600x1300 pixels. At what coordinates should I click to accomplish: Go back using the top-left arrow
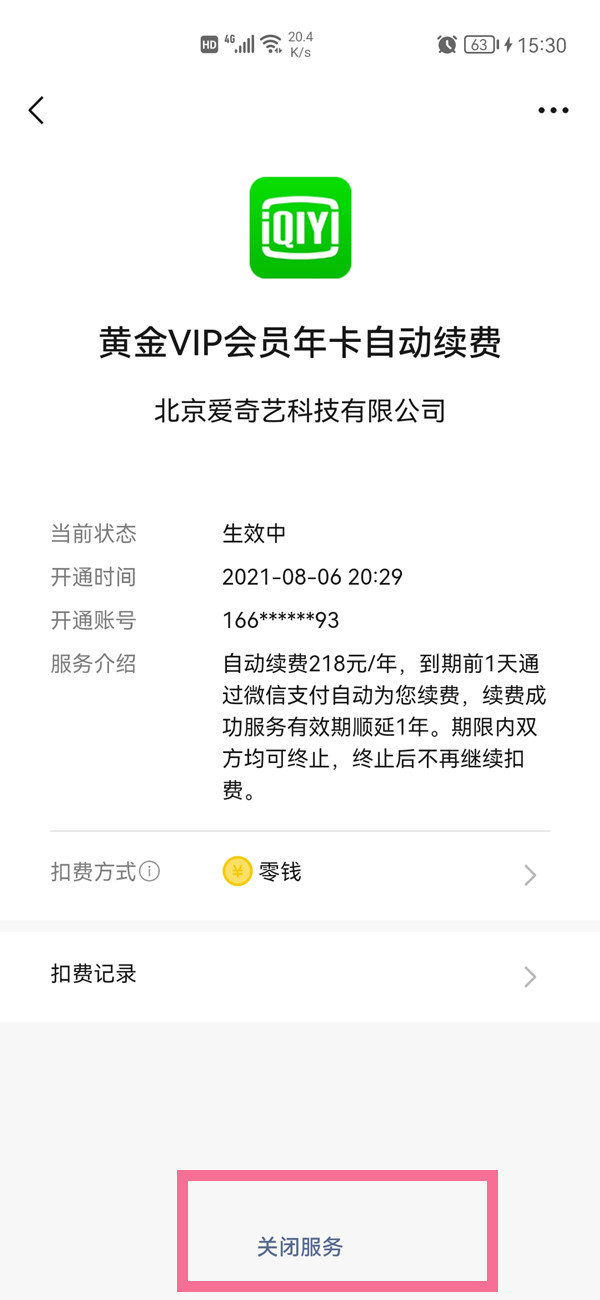(x=37, y=110)
